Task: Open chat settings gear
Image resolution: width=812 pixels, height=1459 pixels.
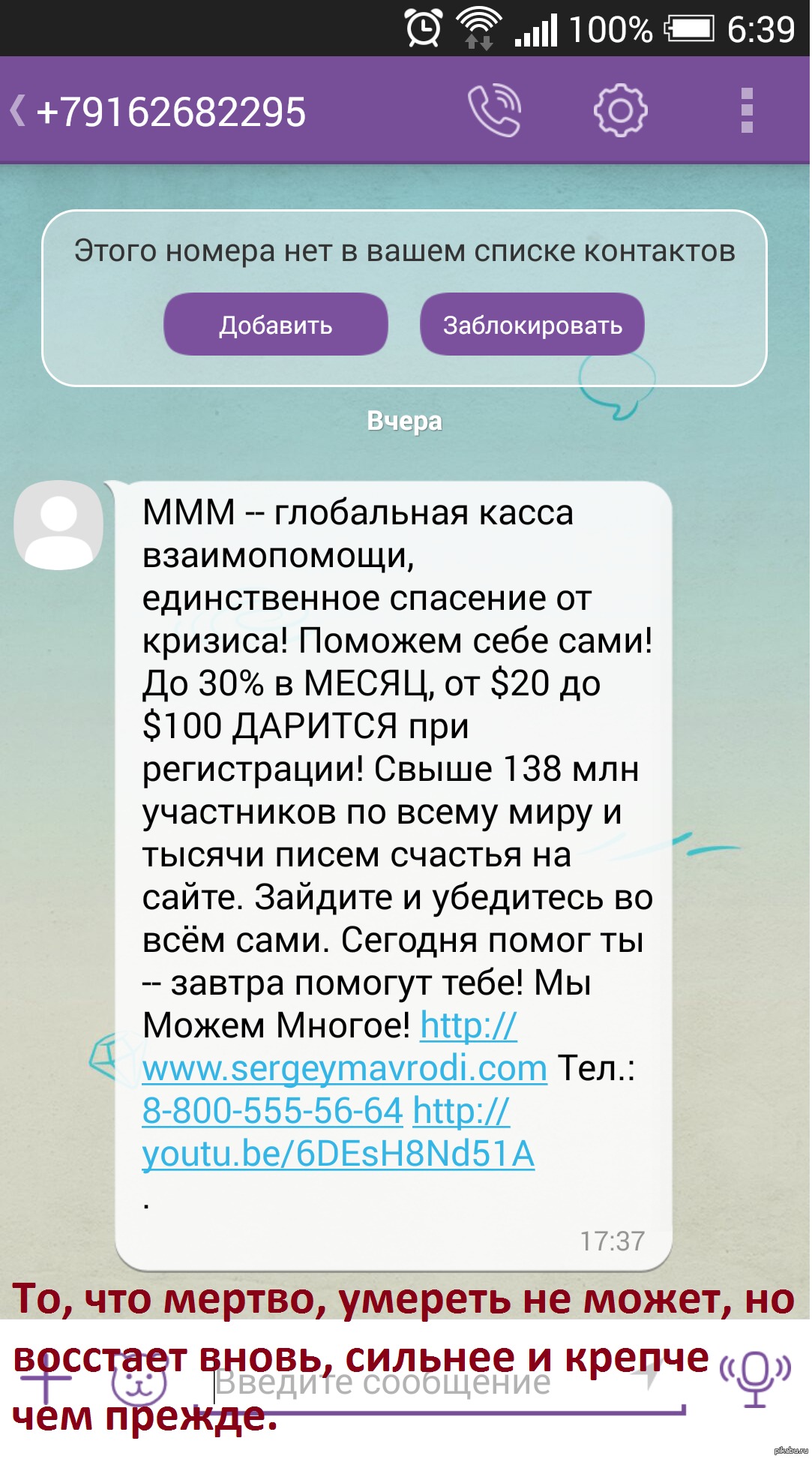Action: (x=620, y=111)
